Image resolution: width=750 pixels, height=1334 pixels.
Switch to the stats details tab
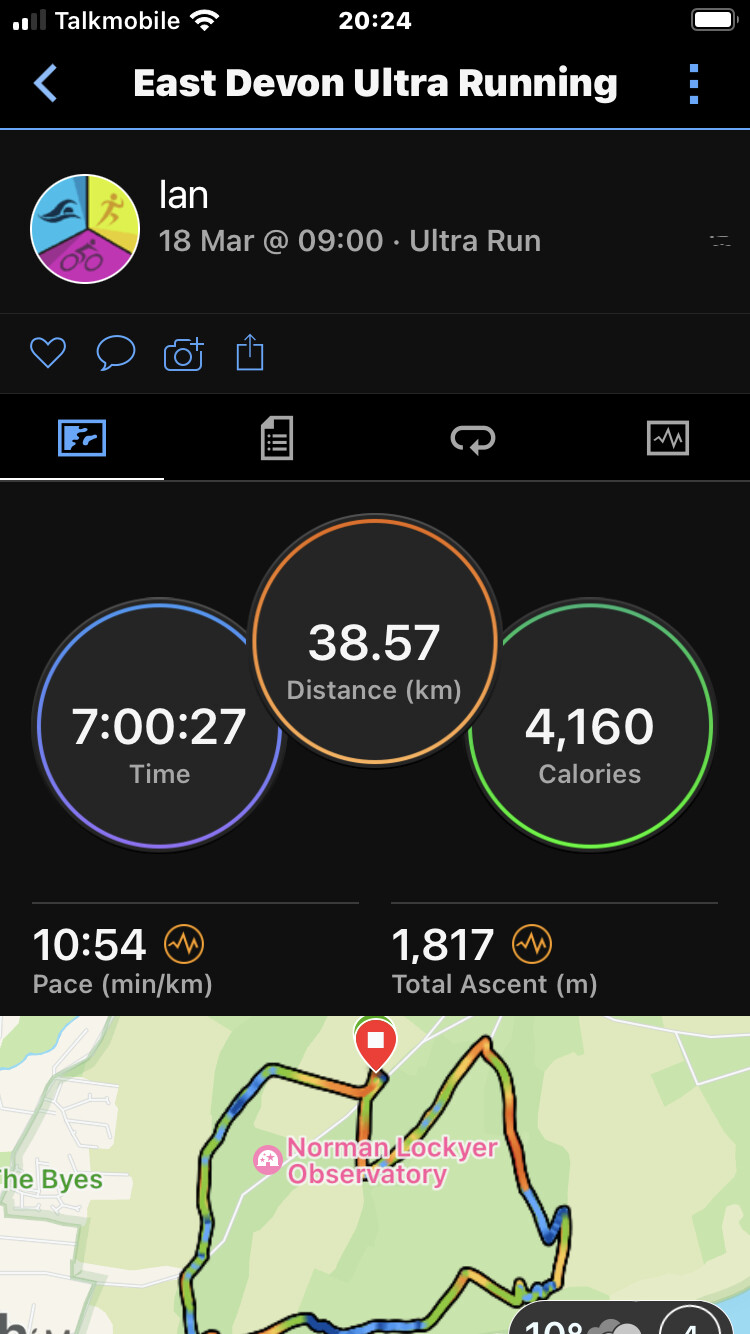pos(277,438)
